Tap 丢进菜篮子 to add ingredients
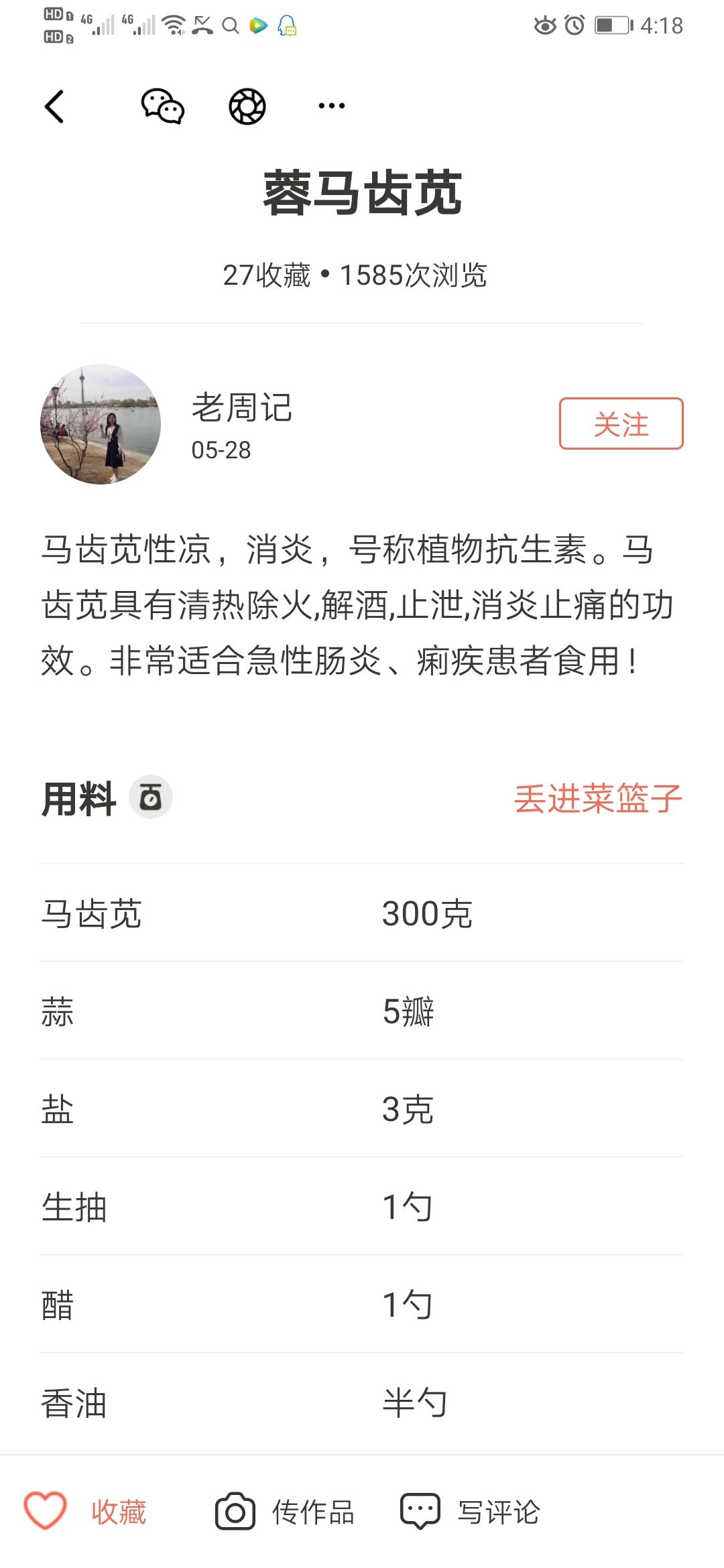 (x=597, y=797)
